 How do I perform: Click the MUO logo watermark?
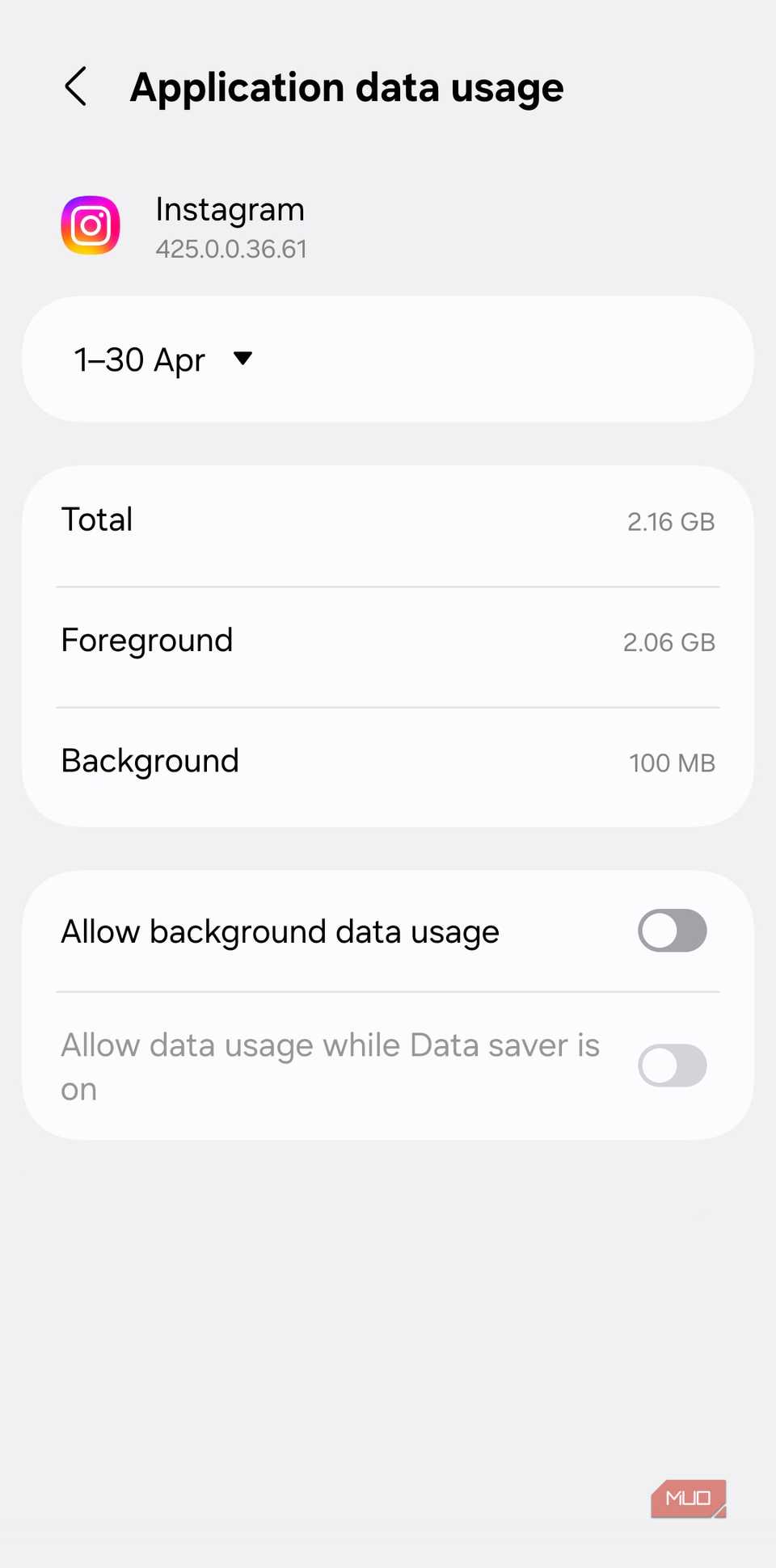(x=688, y=1499)
